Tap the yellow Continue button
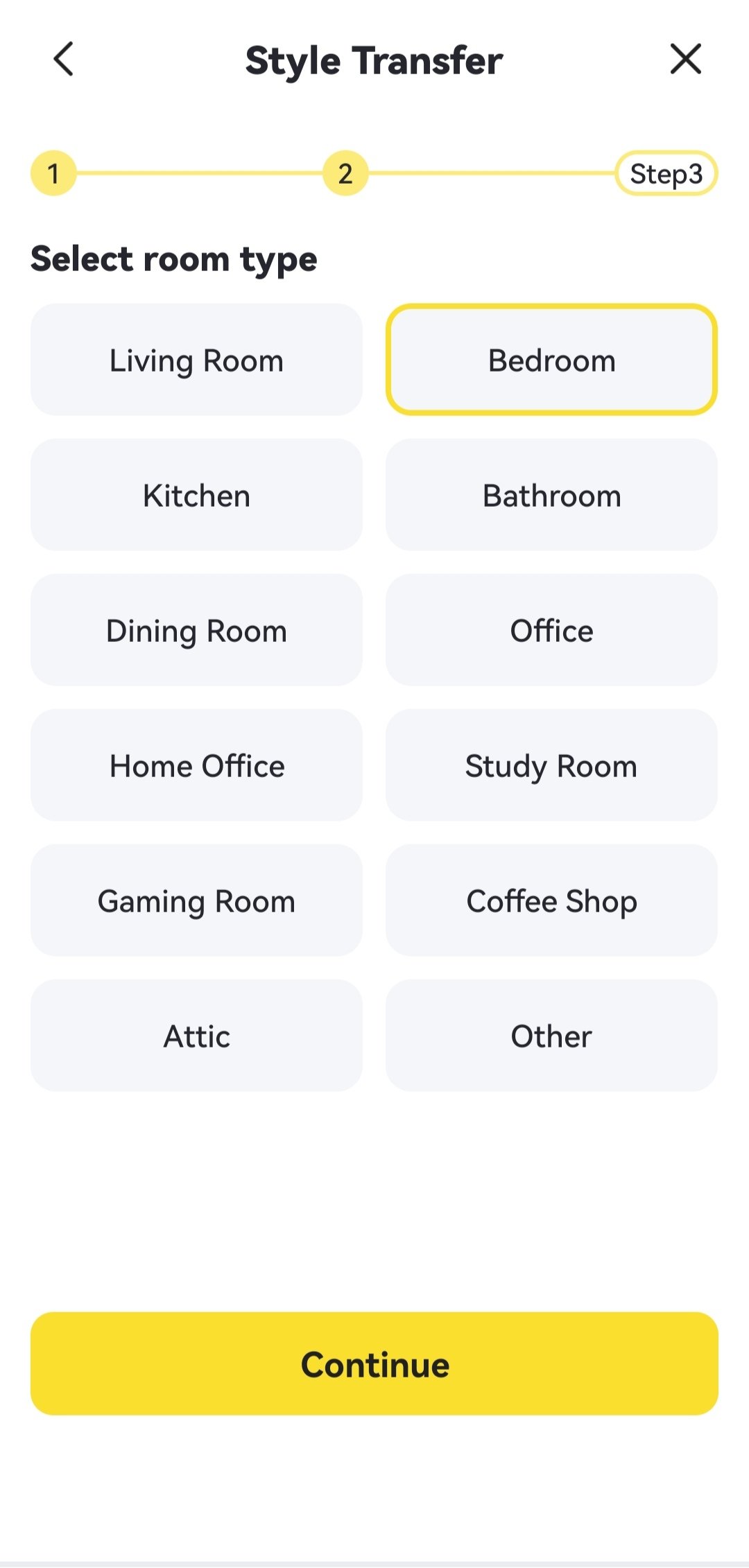The image size is (749, 1568). tap(374, 1364)
